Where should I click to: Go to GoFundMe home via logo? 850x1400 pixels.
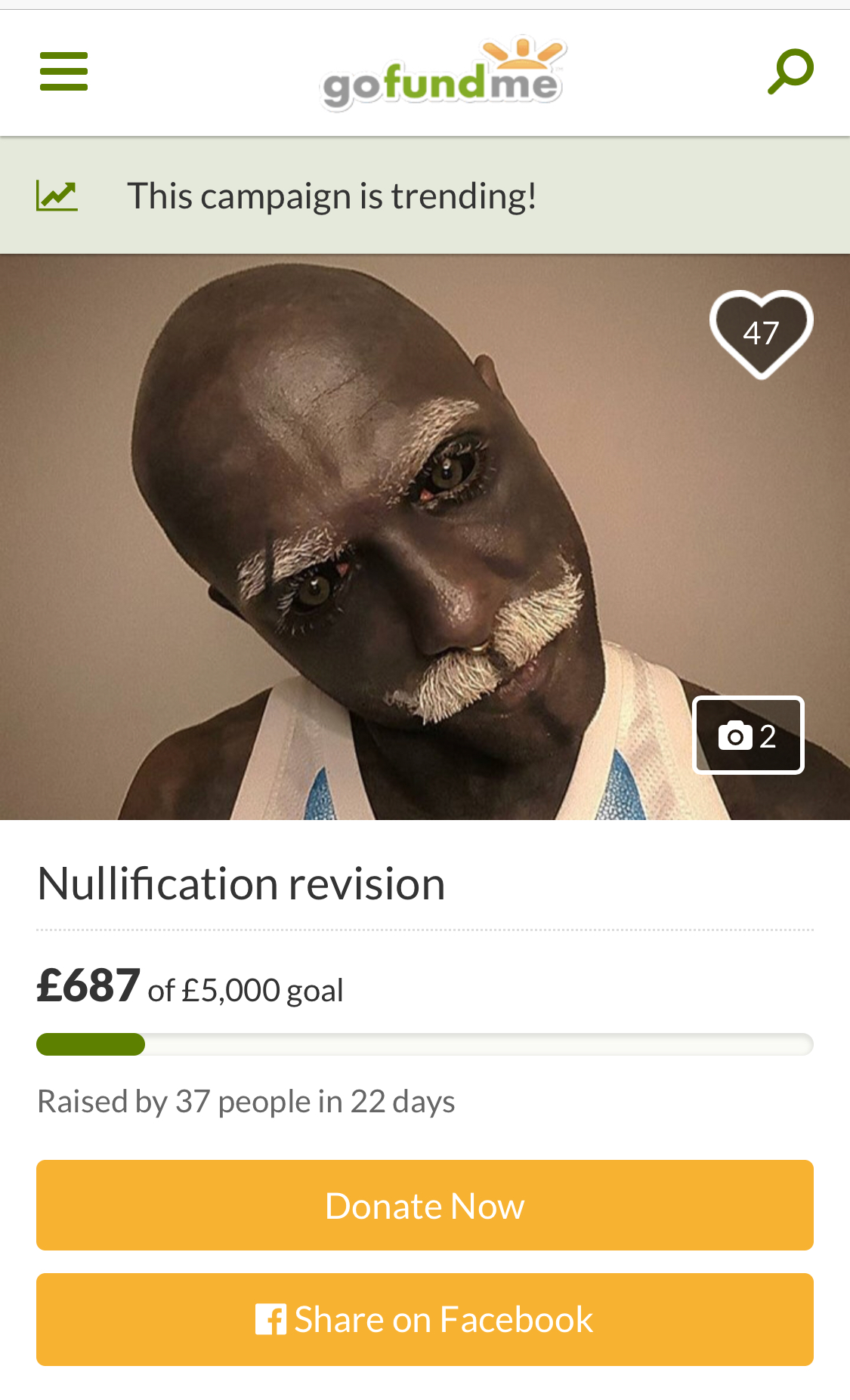pos(444,73)
